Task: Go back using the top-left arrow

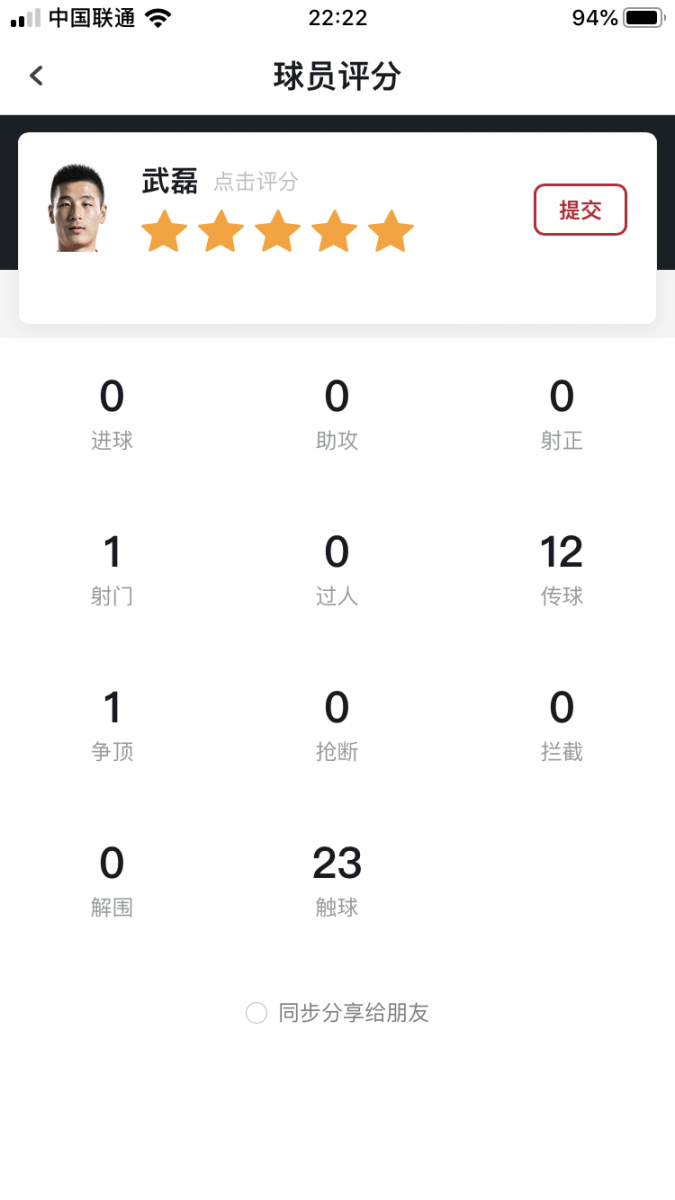Action: 37,76
